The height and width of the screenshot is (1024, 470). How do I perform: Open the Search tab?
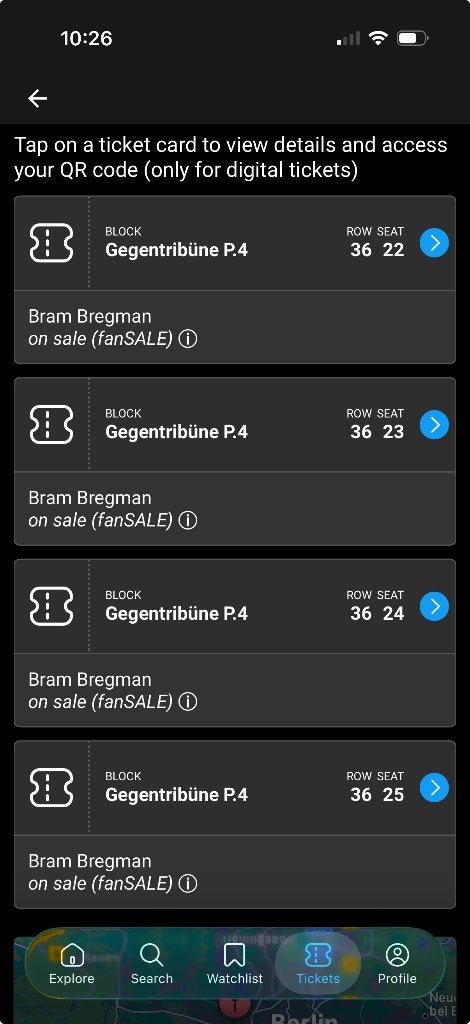[151, 964]
